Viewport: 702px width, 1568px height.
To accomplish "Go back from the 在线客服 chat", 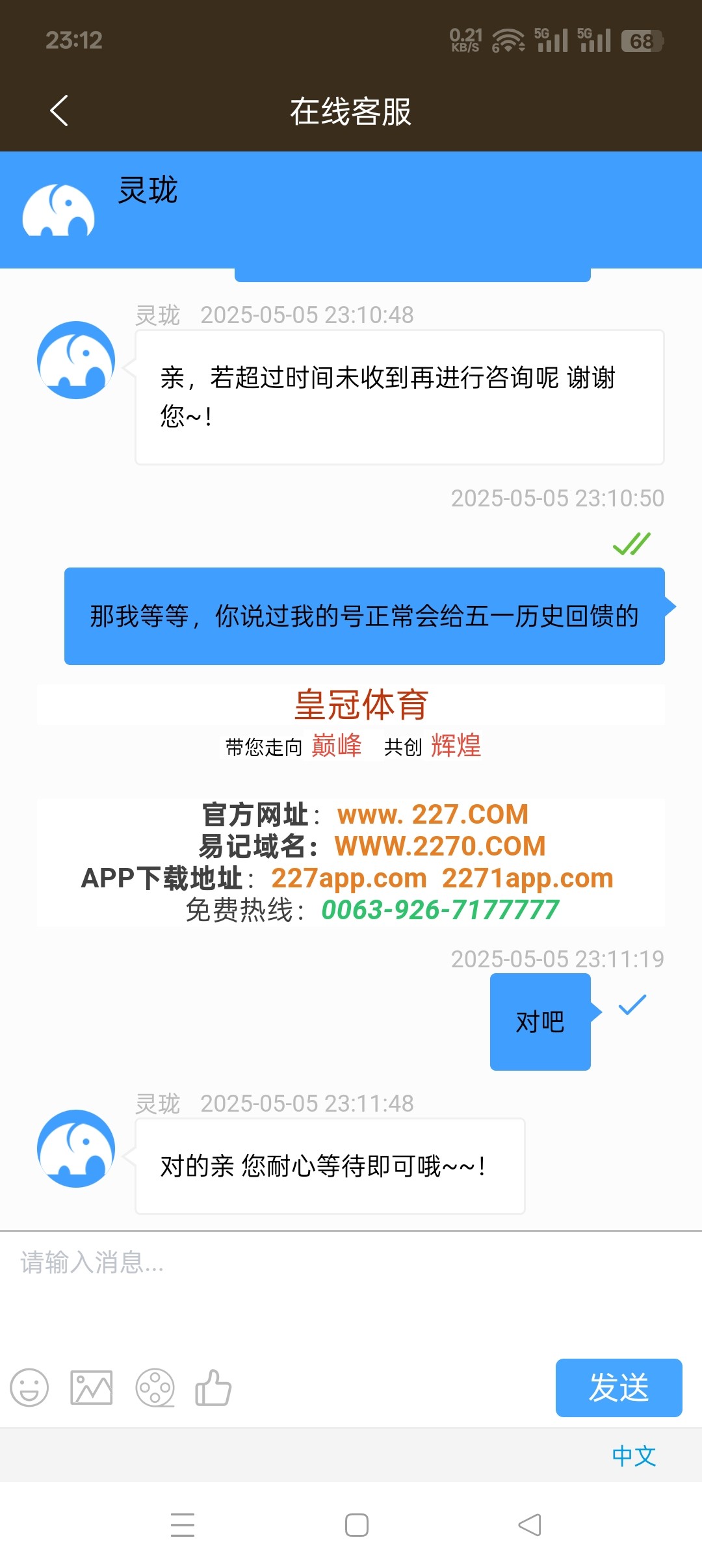I will coord(59,111).
